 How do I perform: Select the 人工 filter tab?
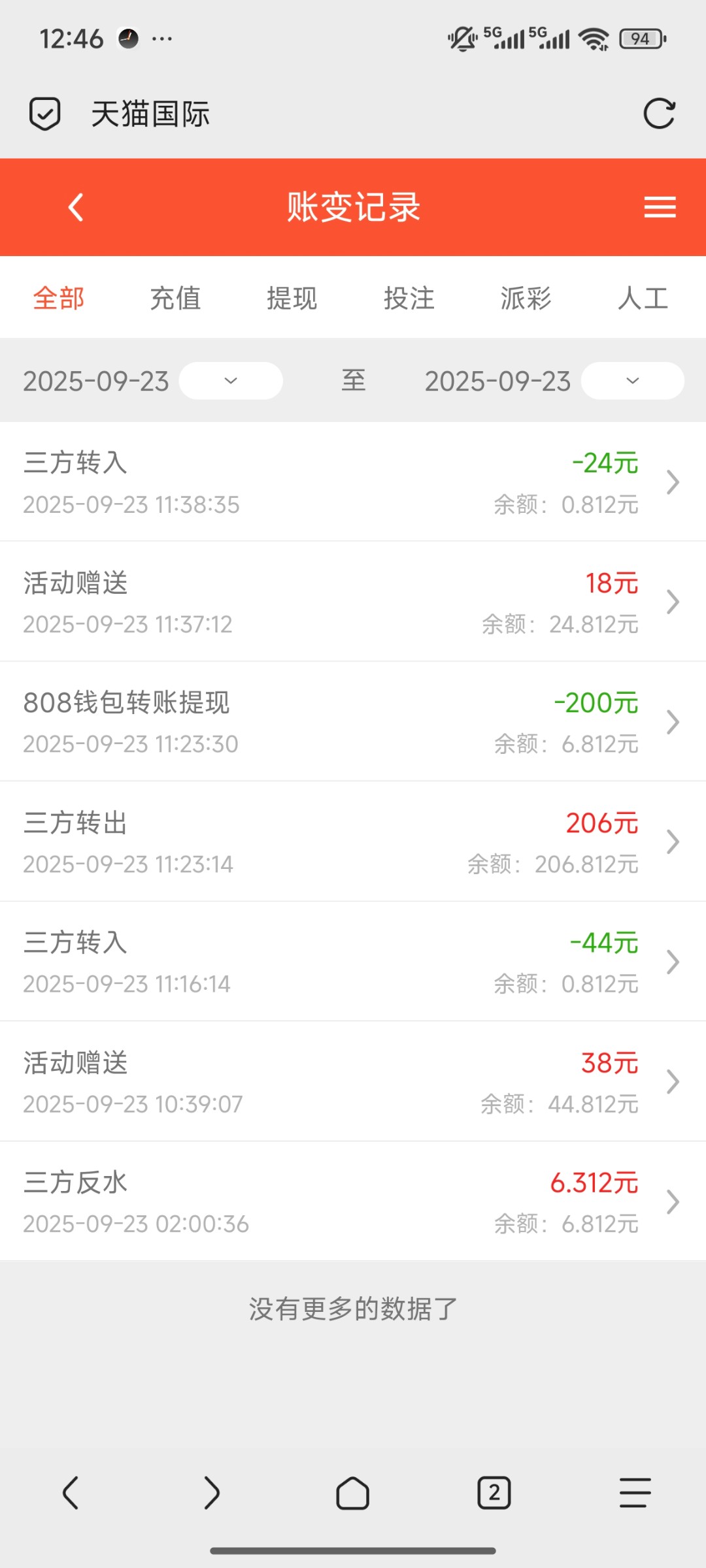644,298
